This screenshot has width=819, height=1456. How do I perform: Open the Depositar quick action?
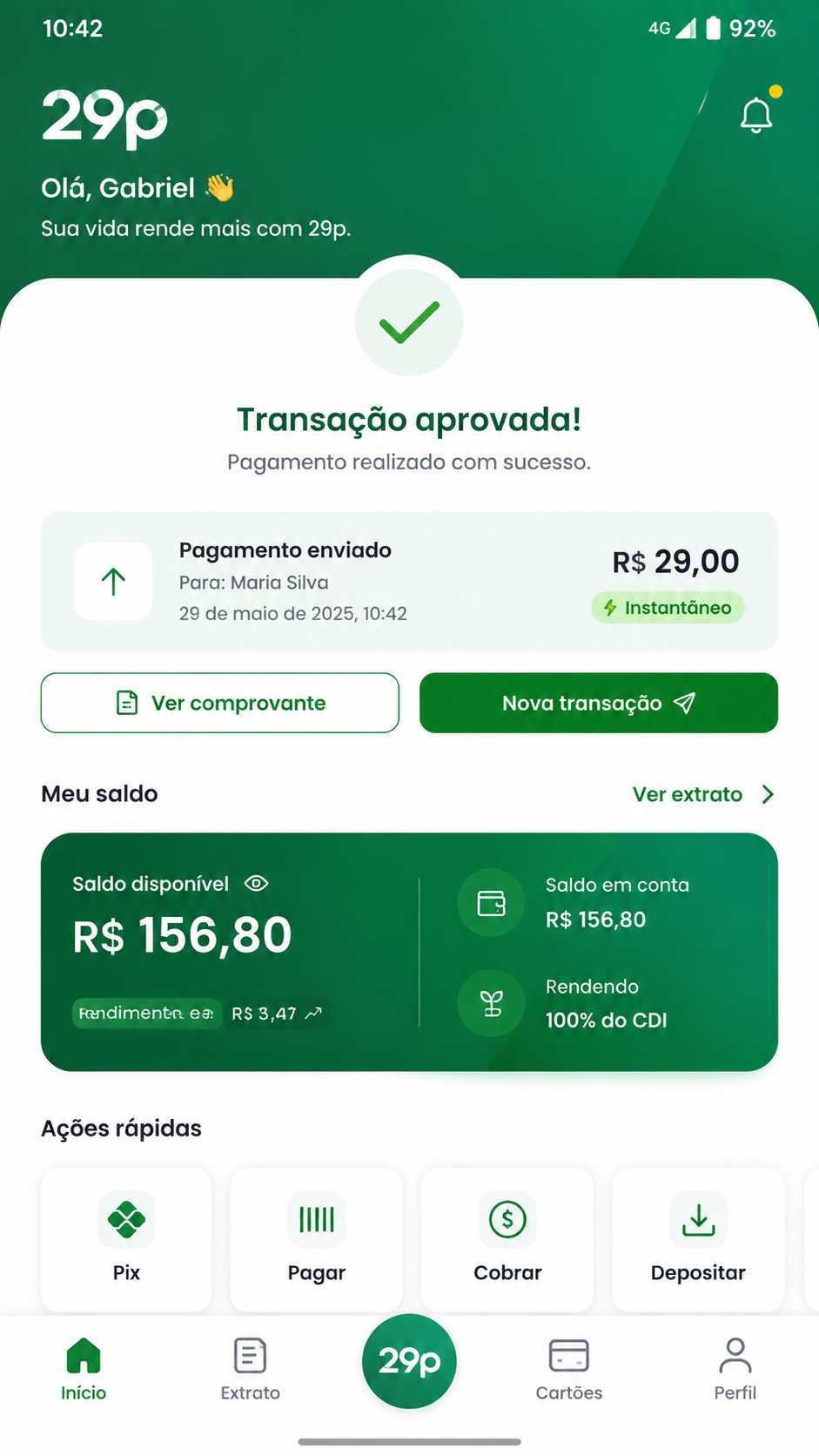click(698, 1239)
